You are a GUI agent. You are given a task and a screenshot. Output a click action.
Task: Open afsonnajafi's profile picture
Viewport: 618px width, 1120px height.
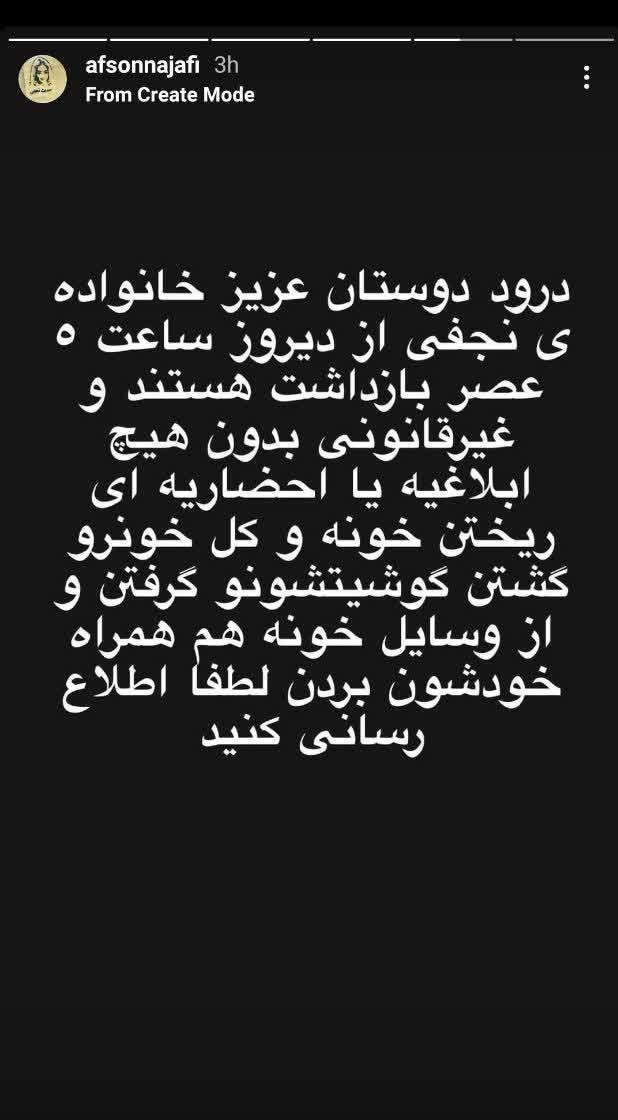tap(42, 79)
